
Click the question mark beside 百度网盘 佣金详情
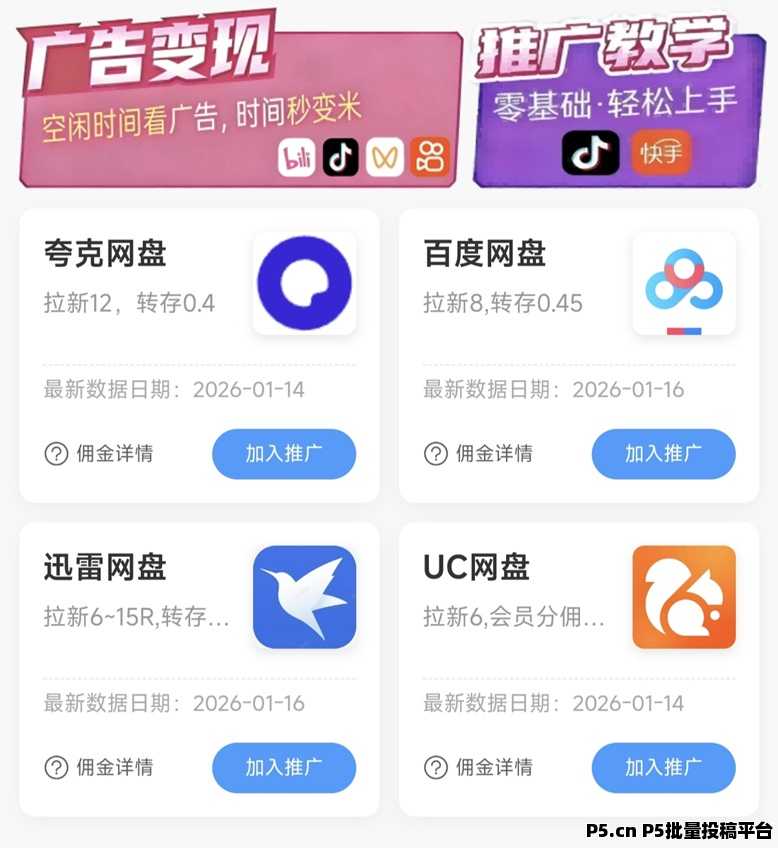click(x=437, y=454)
